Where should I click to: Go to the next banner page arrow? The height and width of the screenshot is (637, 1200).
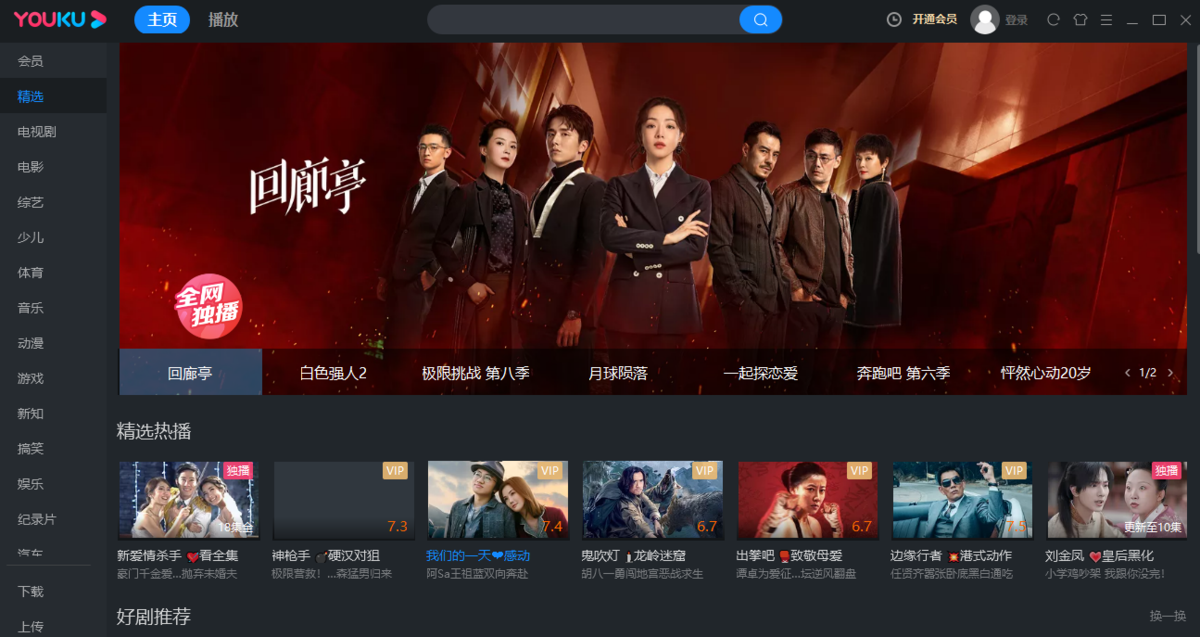point(1170,373)
